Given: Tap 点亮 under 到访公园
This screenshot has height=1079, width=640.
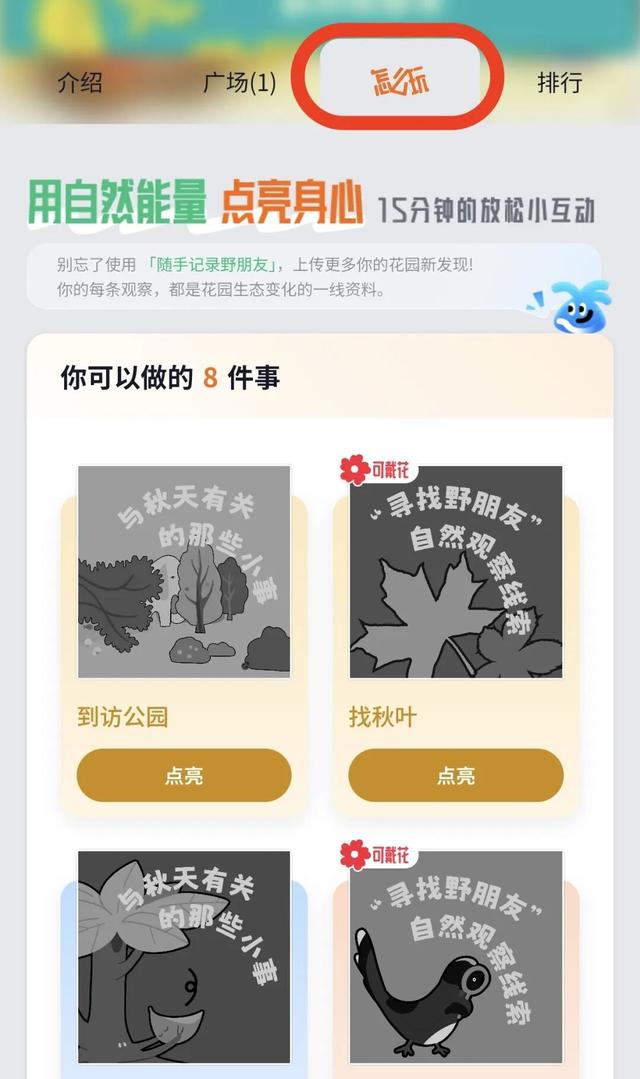Looking at the screenshot, I should point(184,775).
